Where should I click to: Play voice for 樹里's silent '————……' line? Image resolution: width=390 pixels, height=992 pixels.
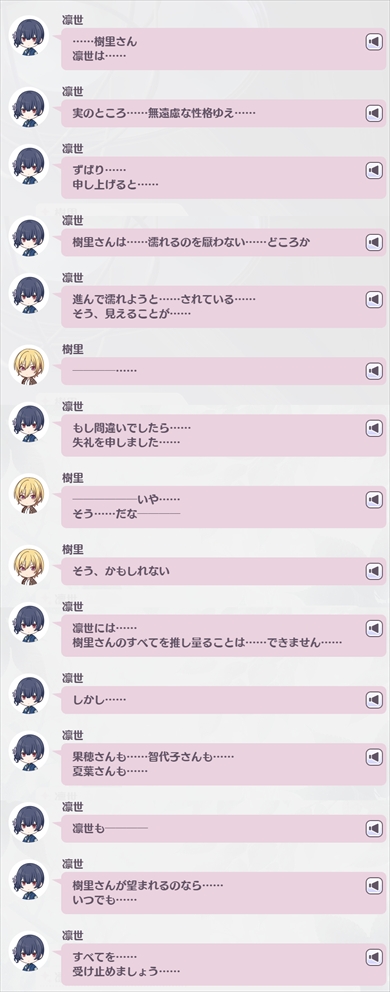[374, 371]
